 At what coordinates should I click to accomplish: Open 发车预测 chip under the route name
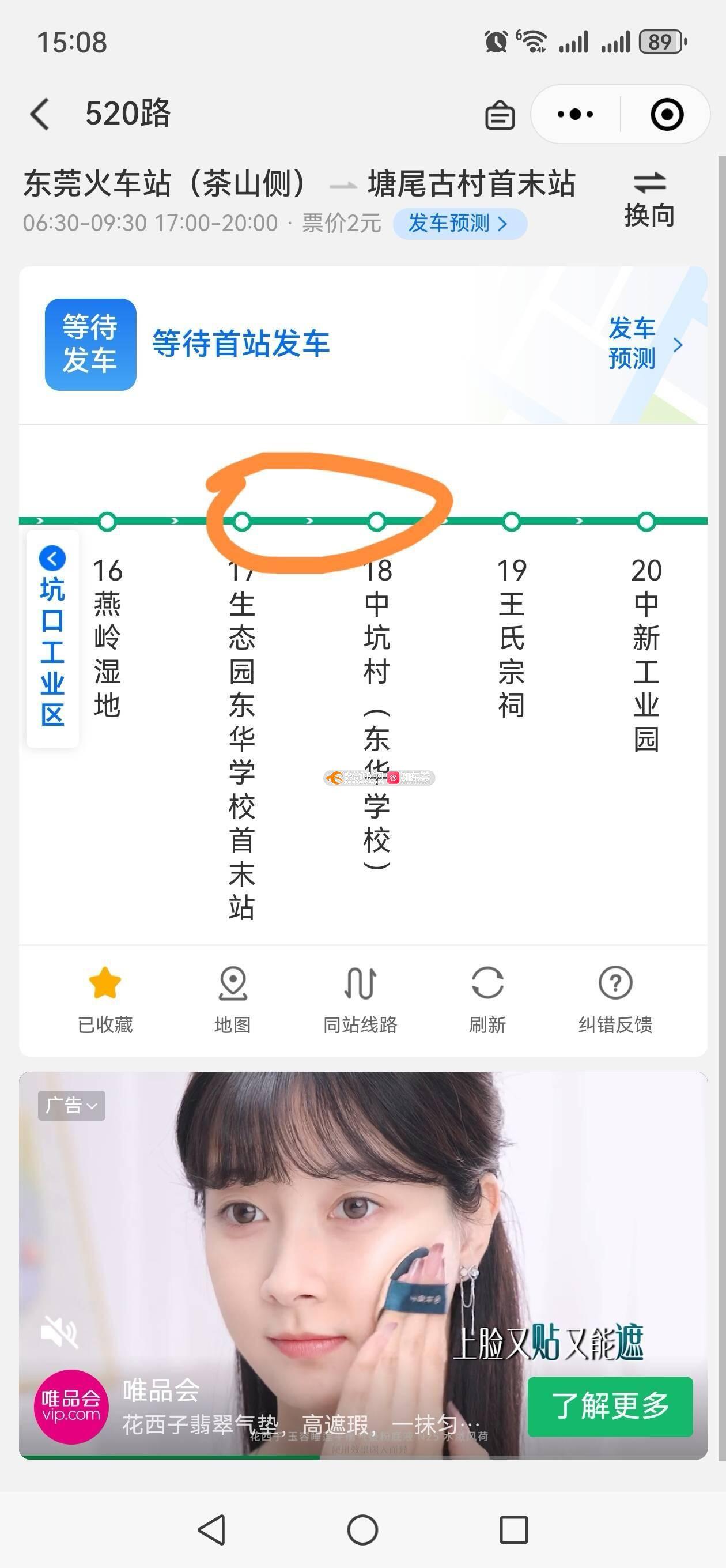(x=459, y=224)
